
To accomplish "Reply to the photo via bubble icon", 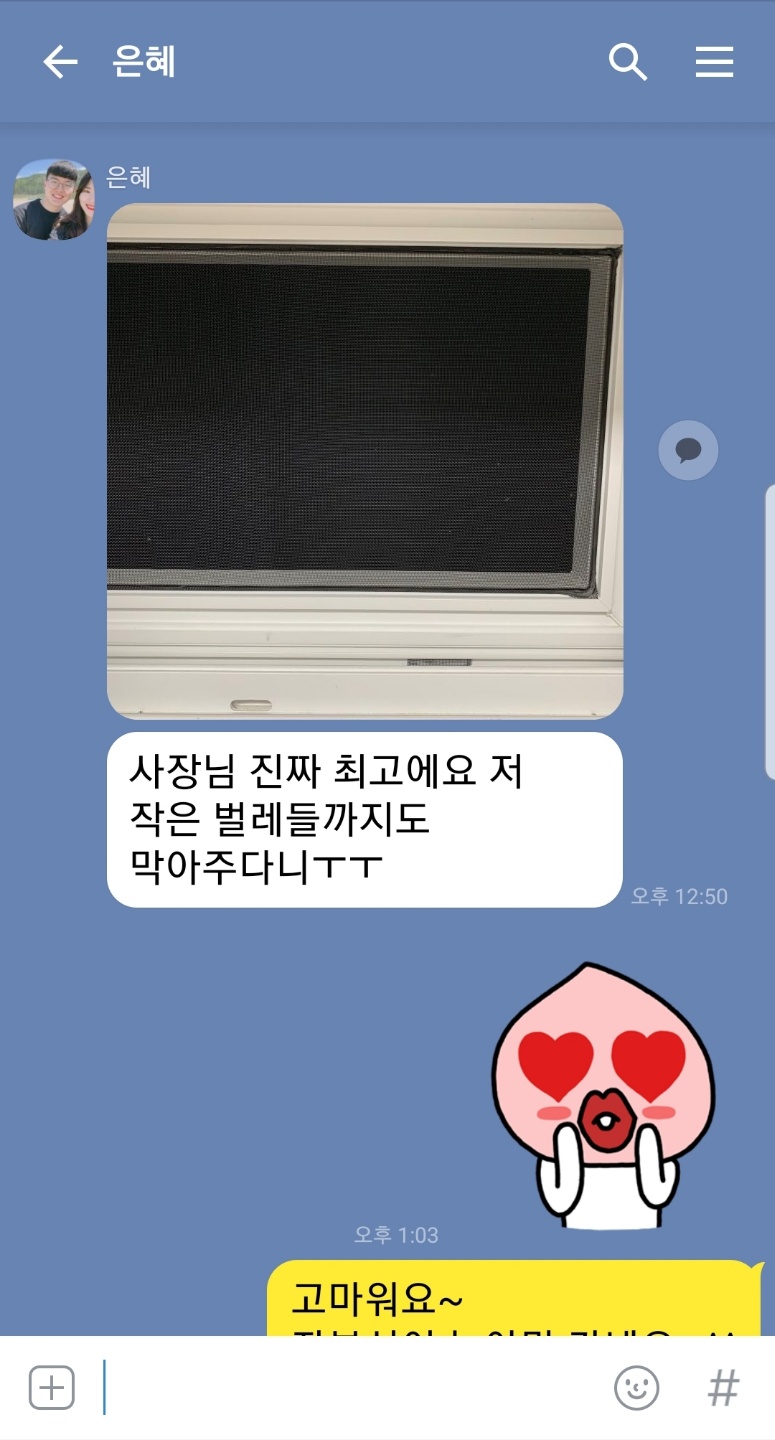I will point(688,451).
